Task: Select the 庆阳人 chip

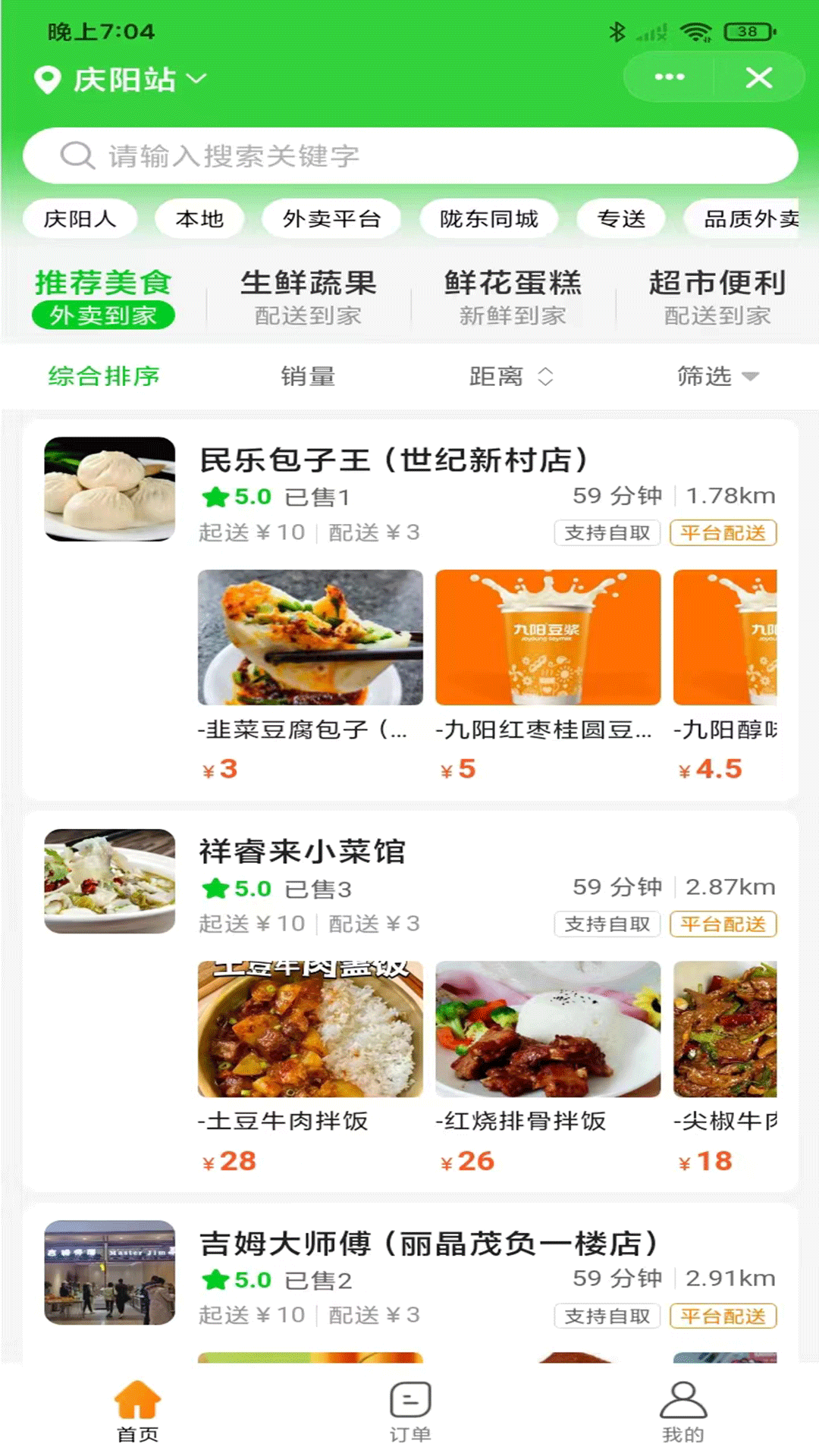Action: click(x=80, y=219)
